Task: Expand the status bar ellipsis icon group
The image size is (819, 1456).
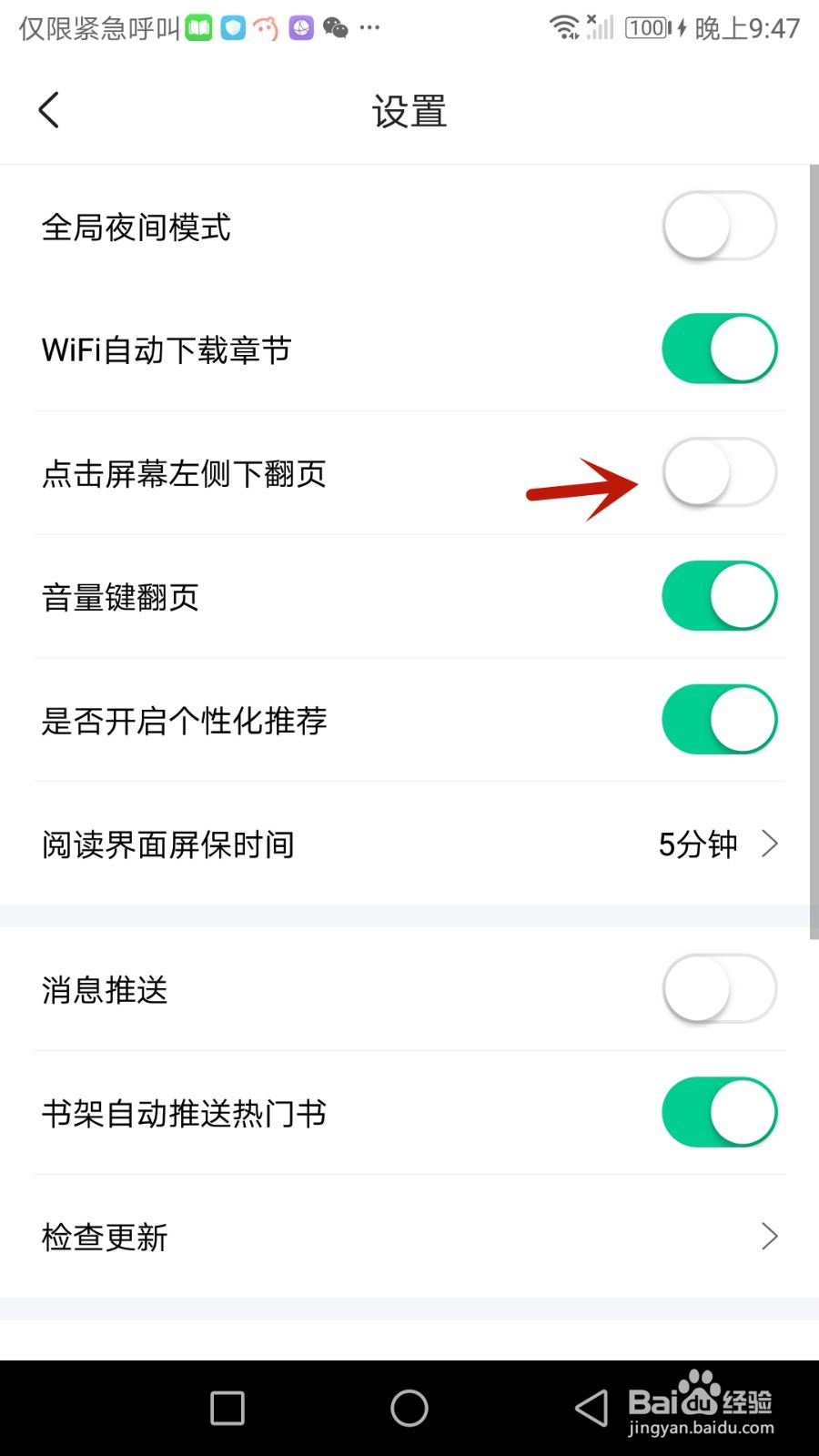Action: tap(369, 29)
